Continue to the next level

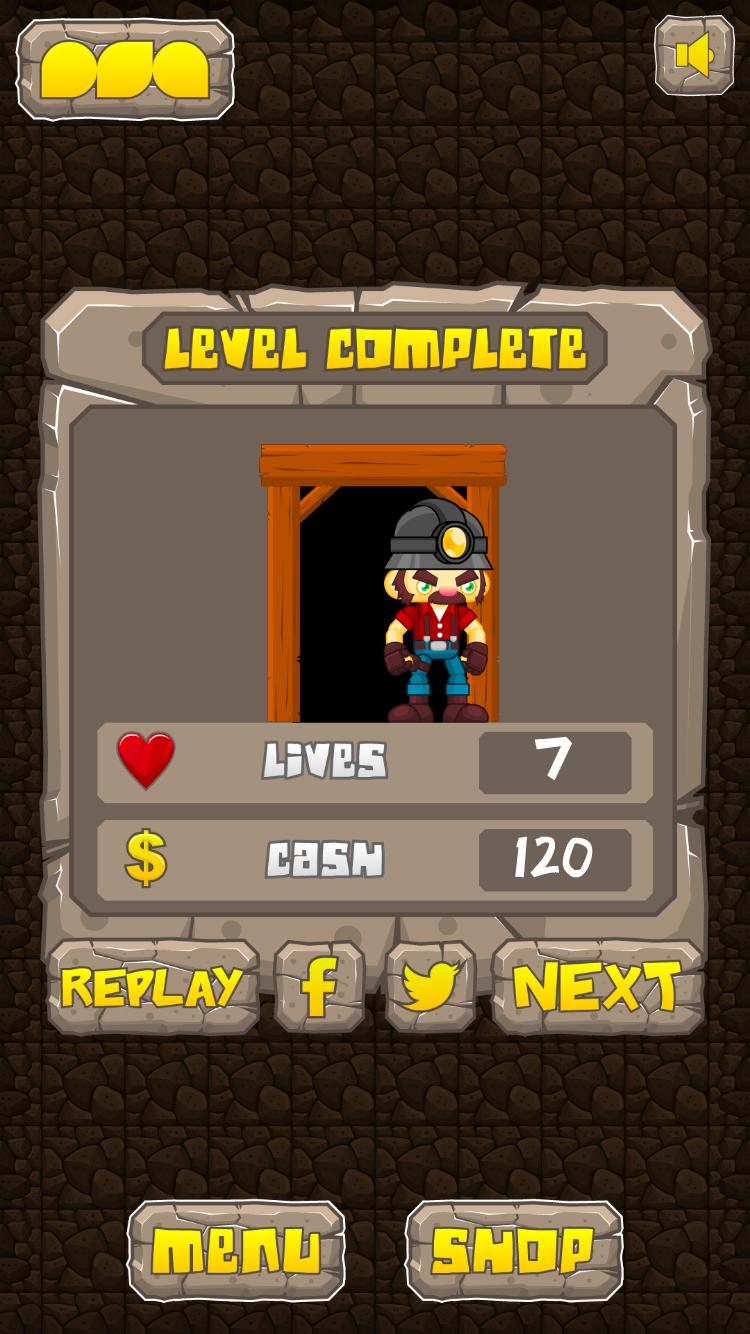coord(597,987)
